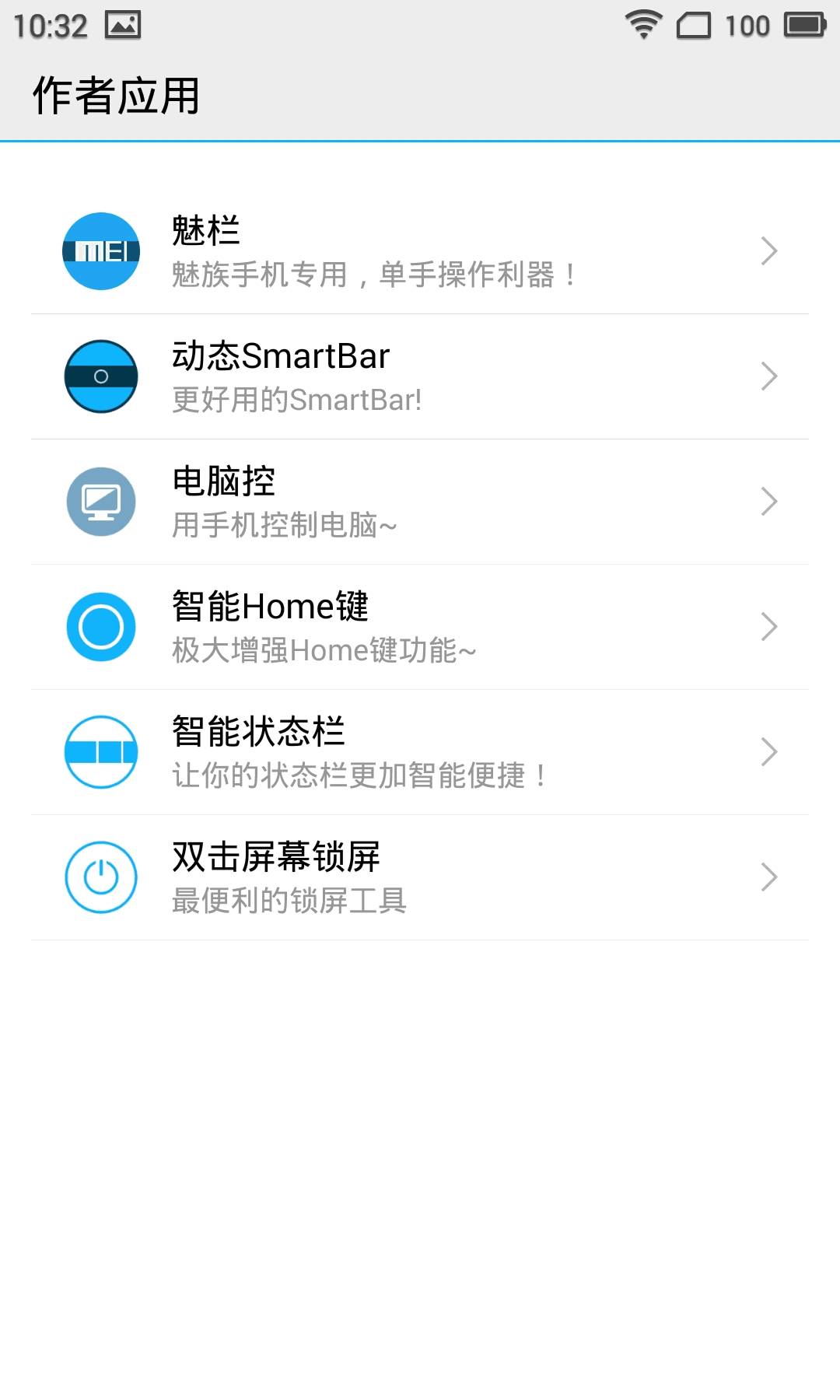Open the 动态SmartBar row
840x1400 pixels.
[x=420, y=376]
